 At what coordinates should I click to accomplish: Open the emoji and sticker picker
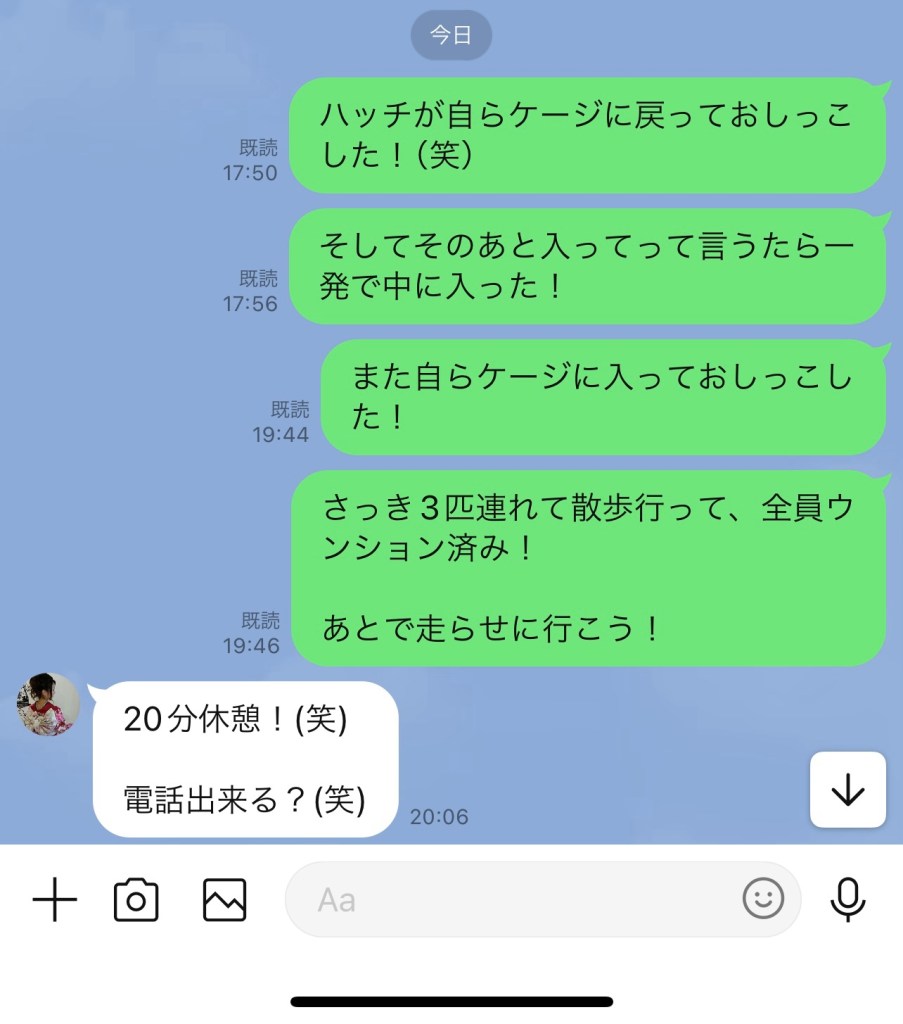tap(763, 899)
